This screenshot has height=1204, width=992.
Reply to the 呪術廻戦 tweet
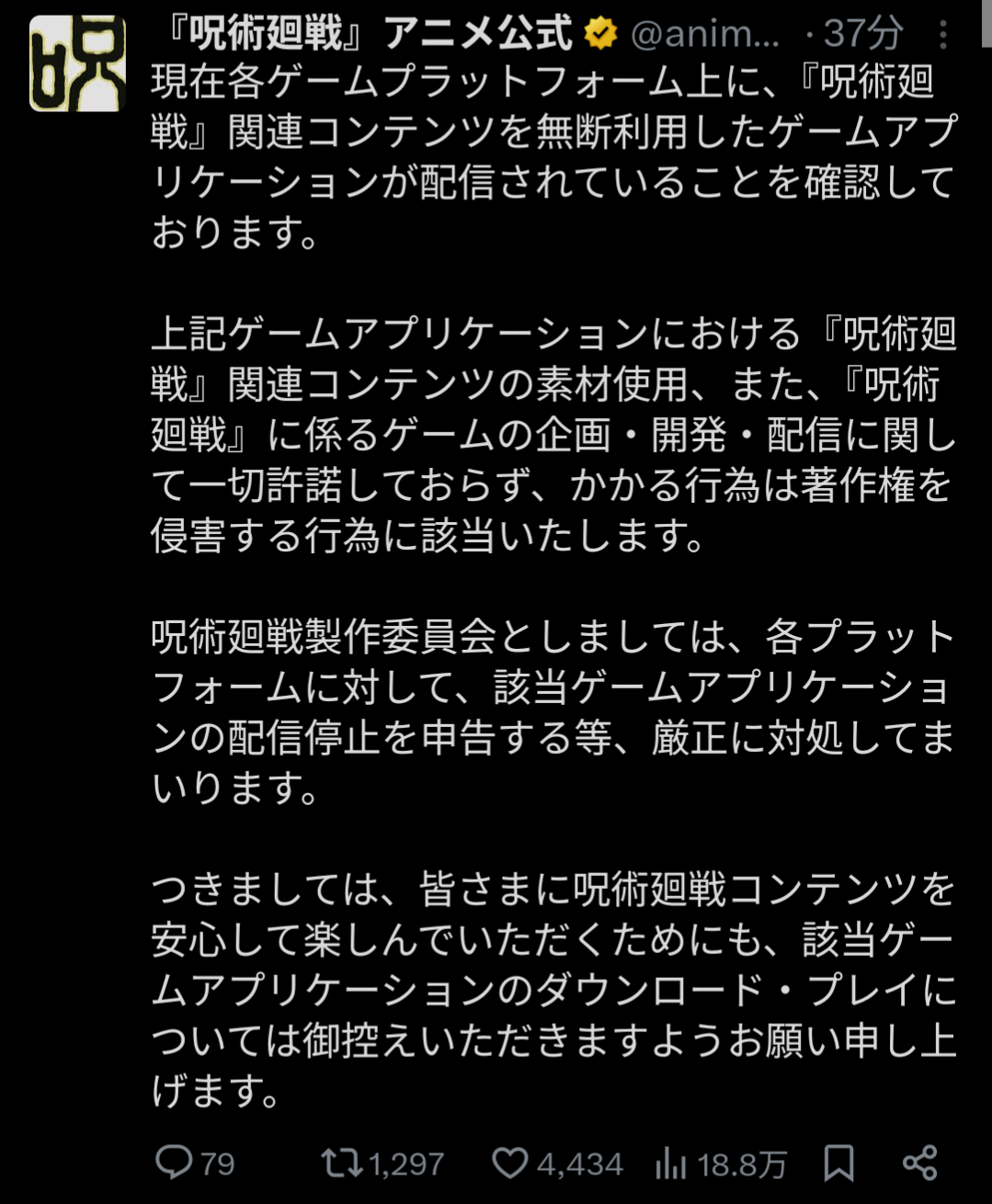(174, 1163)
